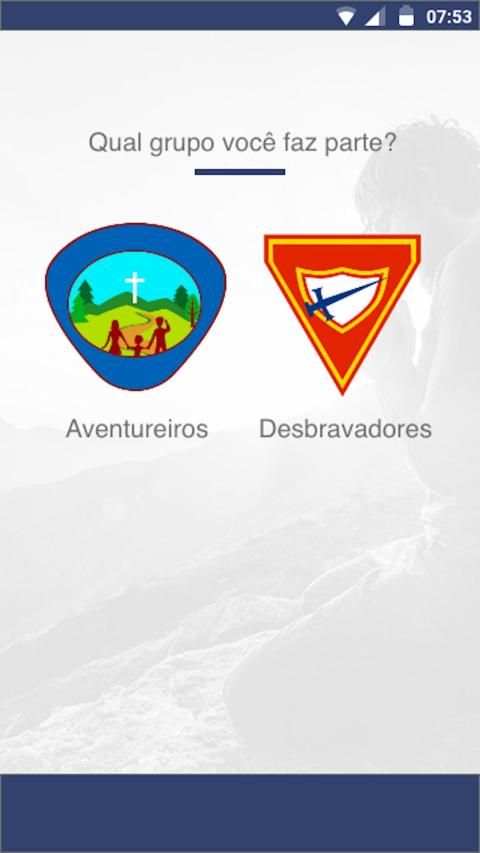Select the Aventureiros group badge
This screenshot has width=480, height=853.
[x=136, y=307]
